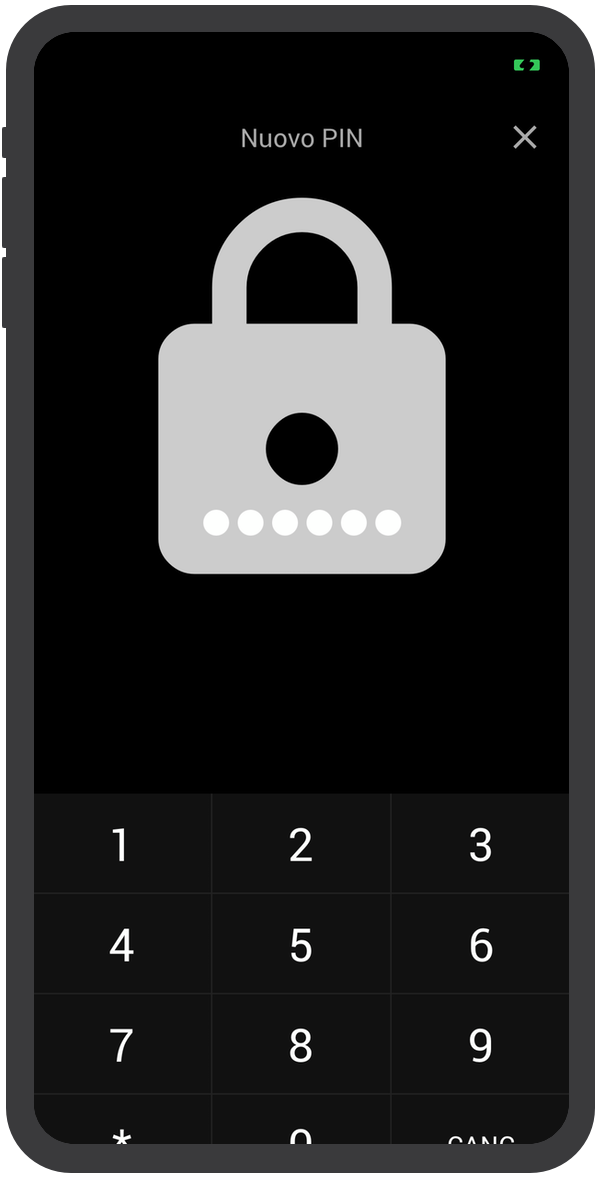Enter digit 6 for the PIN
Viewport: 600px width, 1180px height.
click(480, 944)
